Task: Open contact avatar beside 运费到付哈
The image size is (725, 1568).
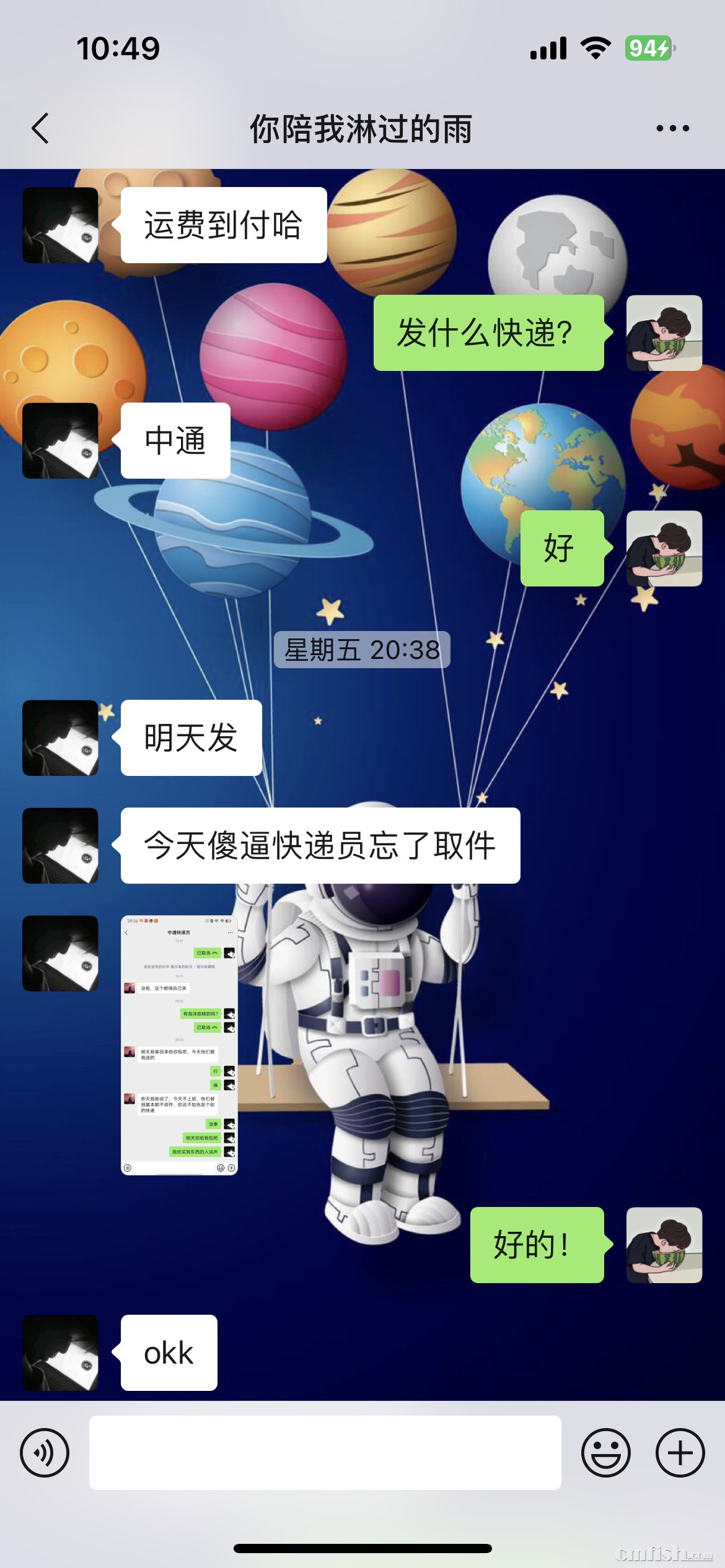Action: click(60, 225)
